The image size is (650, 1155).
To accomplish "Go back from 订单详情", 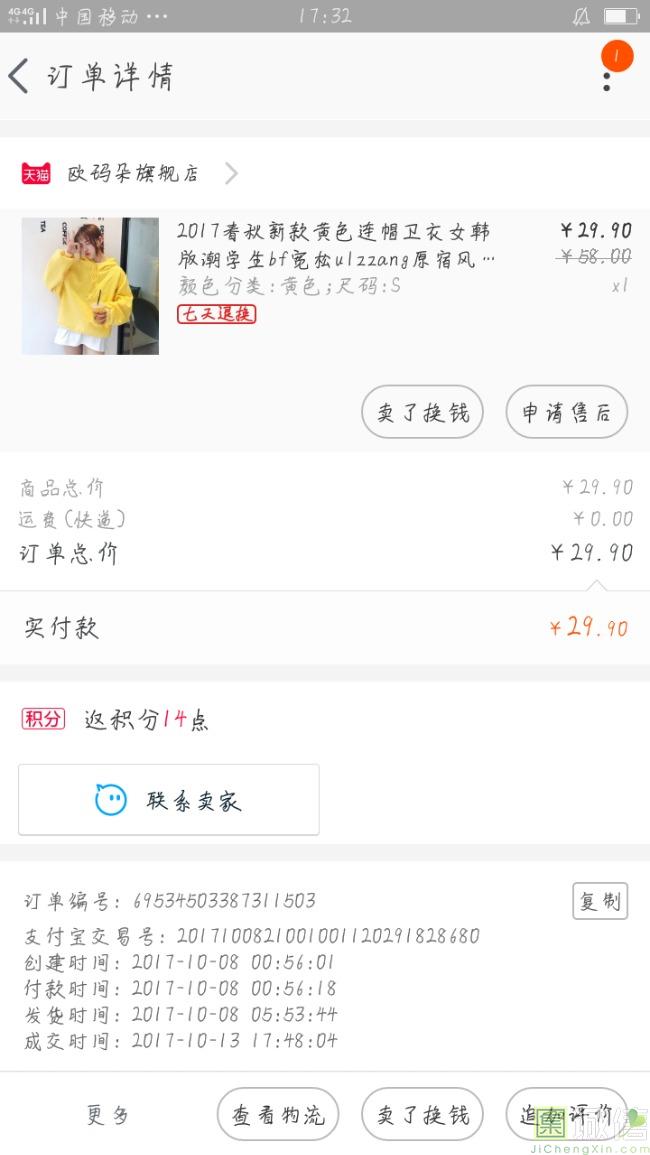I will 20,77.
